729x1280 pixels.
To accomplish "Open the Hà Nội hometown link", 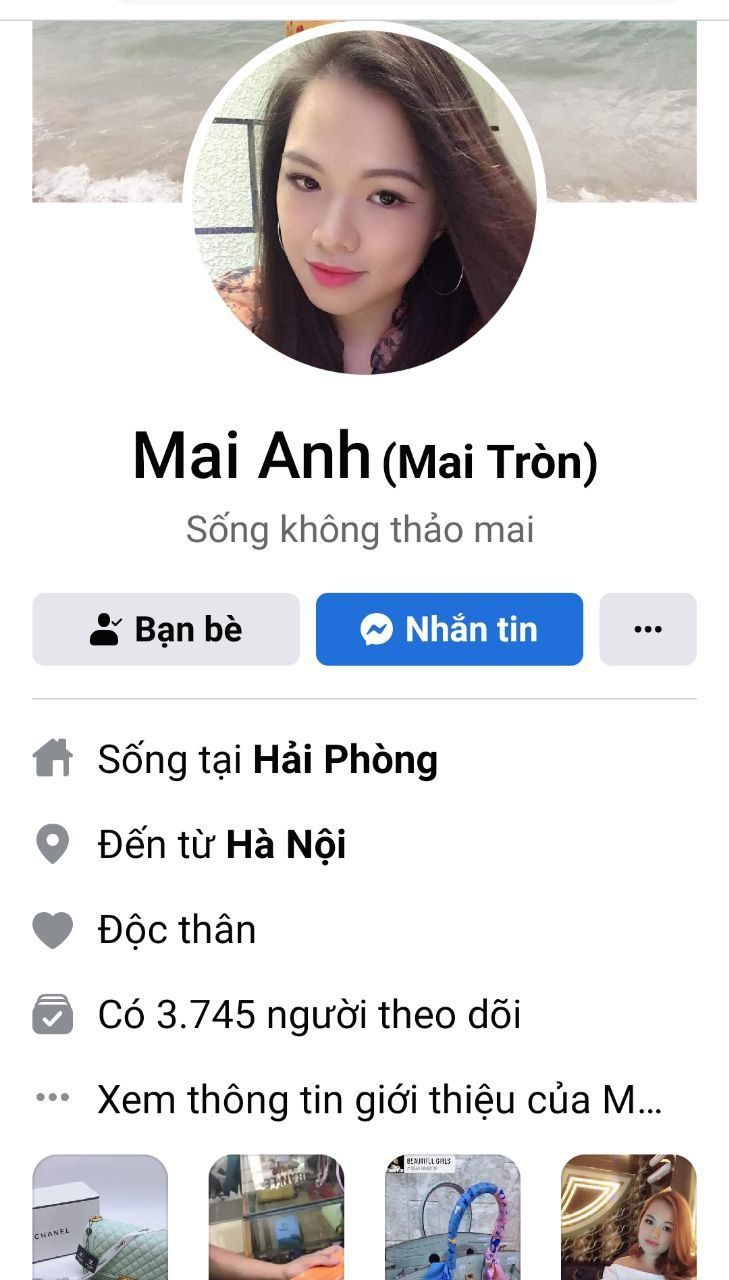I will tap(286, 845).
